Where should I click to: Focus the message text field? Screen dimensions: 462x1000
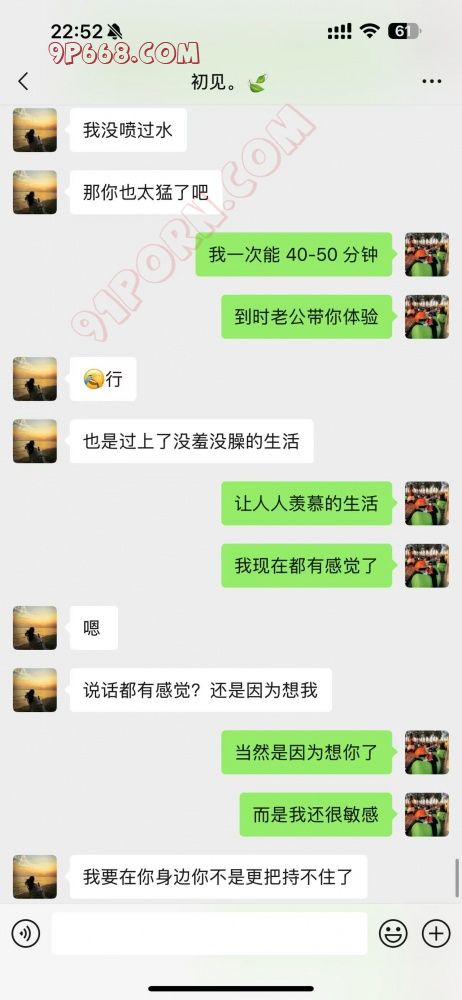(209, 934)
